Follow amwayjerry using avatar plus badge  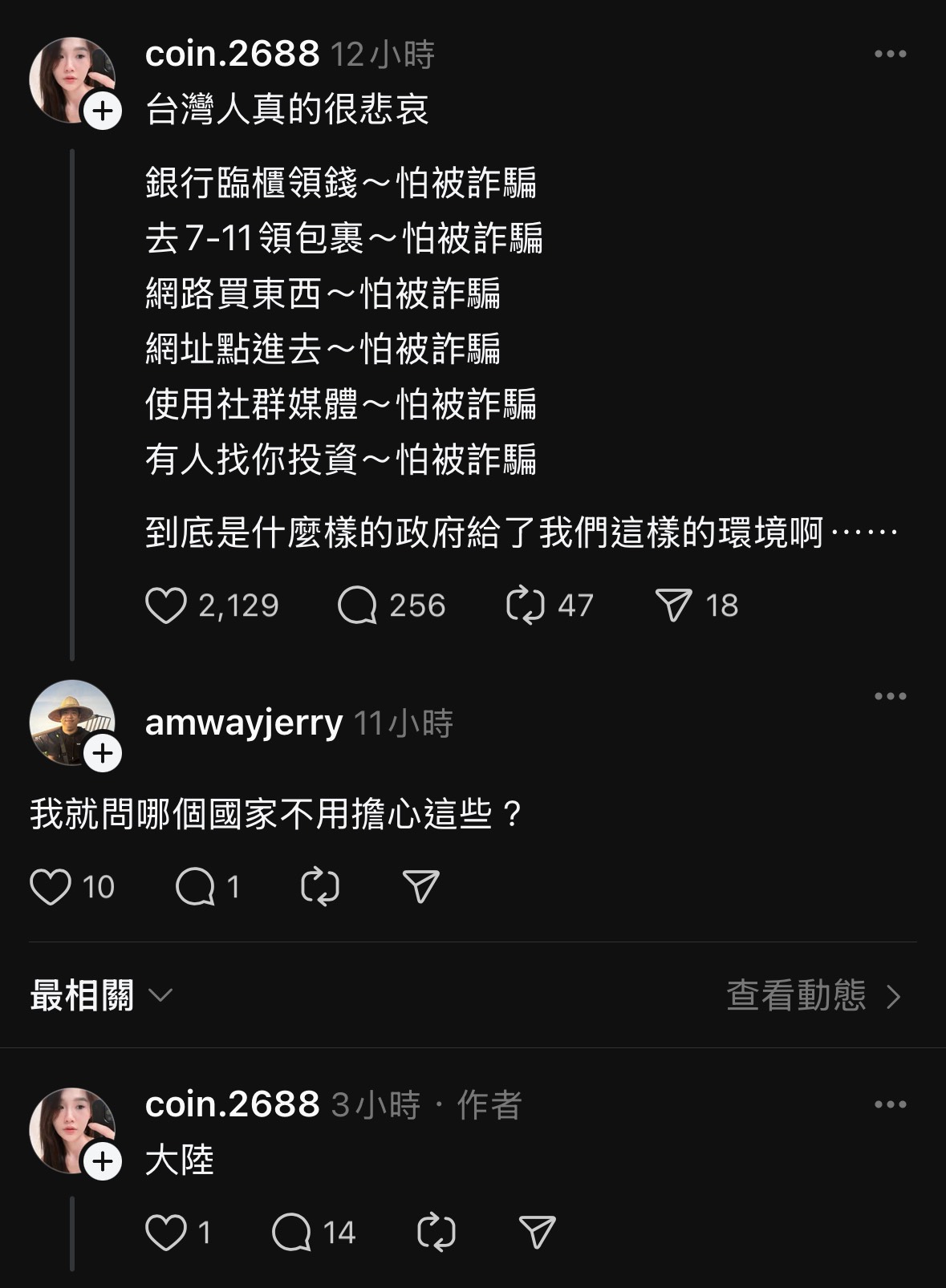[x=103, y=754]
